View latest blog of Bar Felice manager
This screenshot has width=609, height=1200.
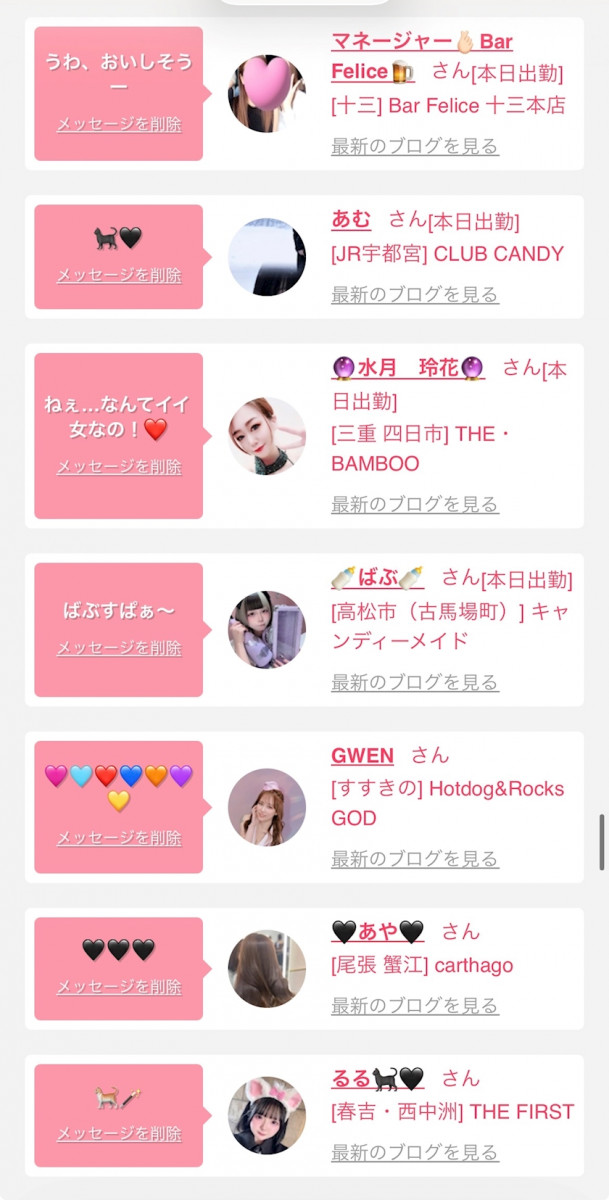pos(415,146)
